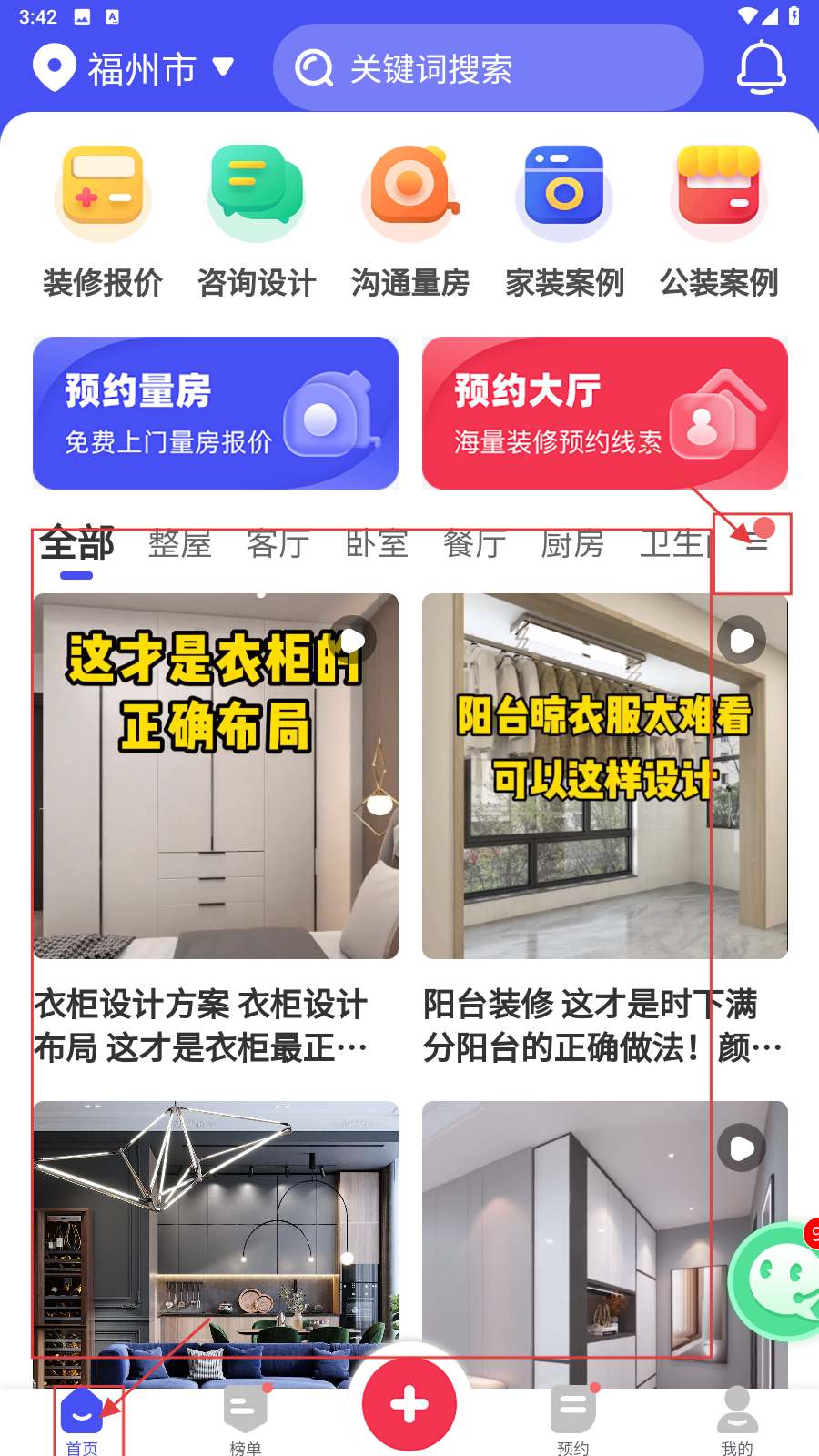Open the notifications bell
The height and width of the screenshot is (1456, 819).
(761, 68)
